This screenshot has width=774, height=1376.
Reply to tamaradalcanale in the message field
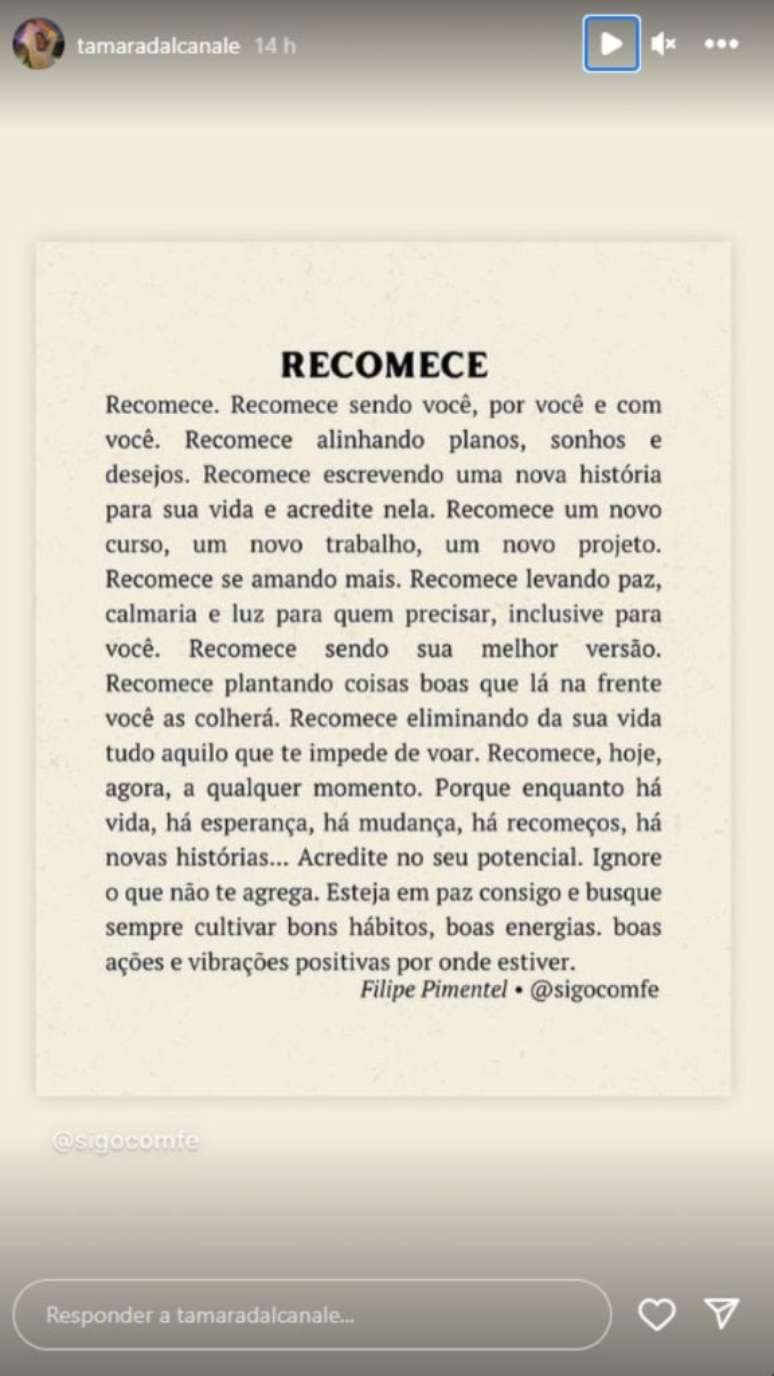click(x=311, y=1314)
